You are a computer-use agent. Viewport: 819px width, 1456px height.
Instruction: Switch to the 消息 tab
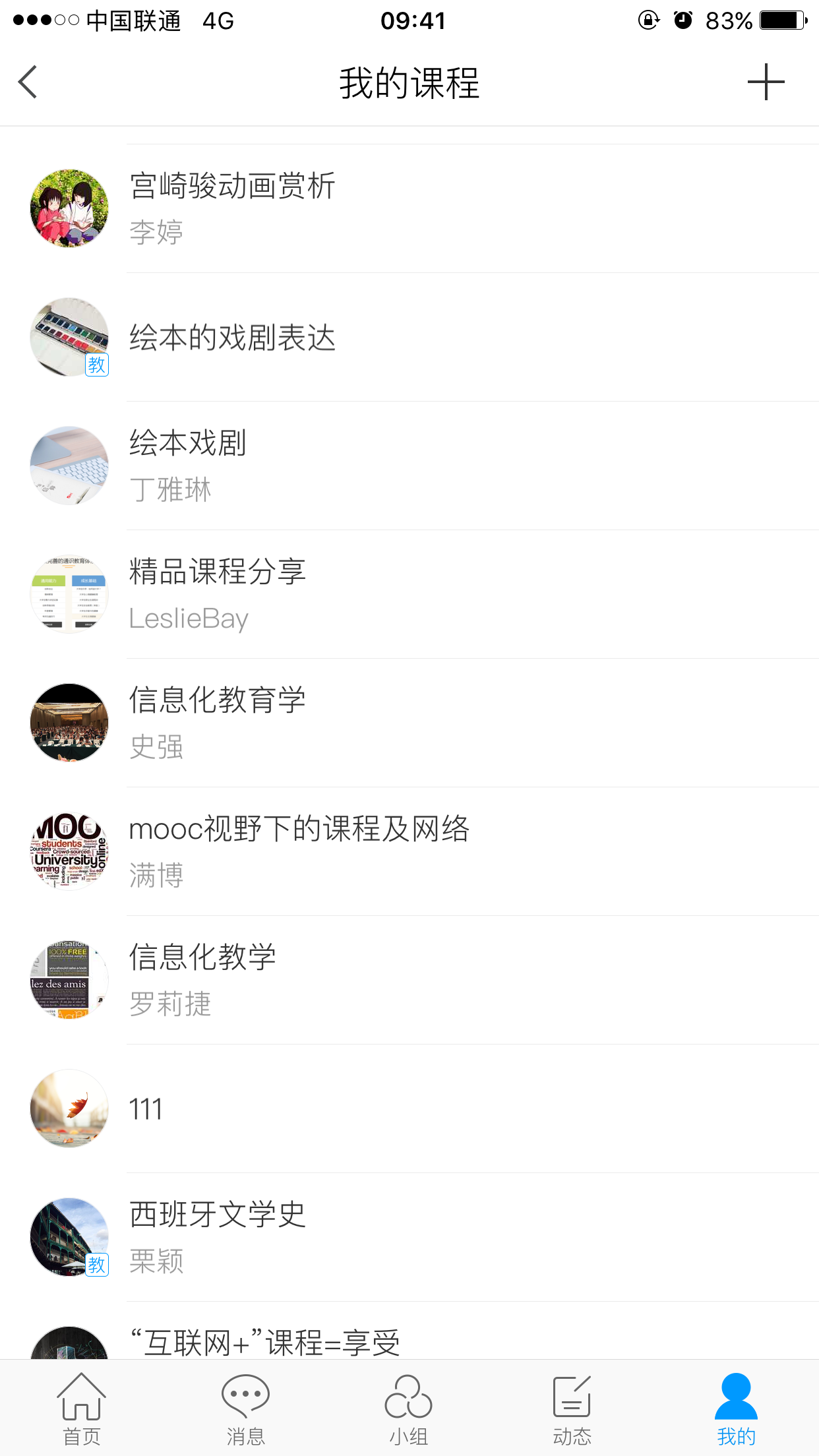coord(245,1409)
